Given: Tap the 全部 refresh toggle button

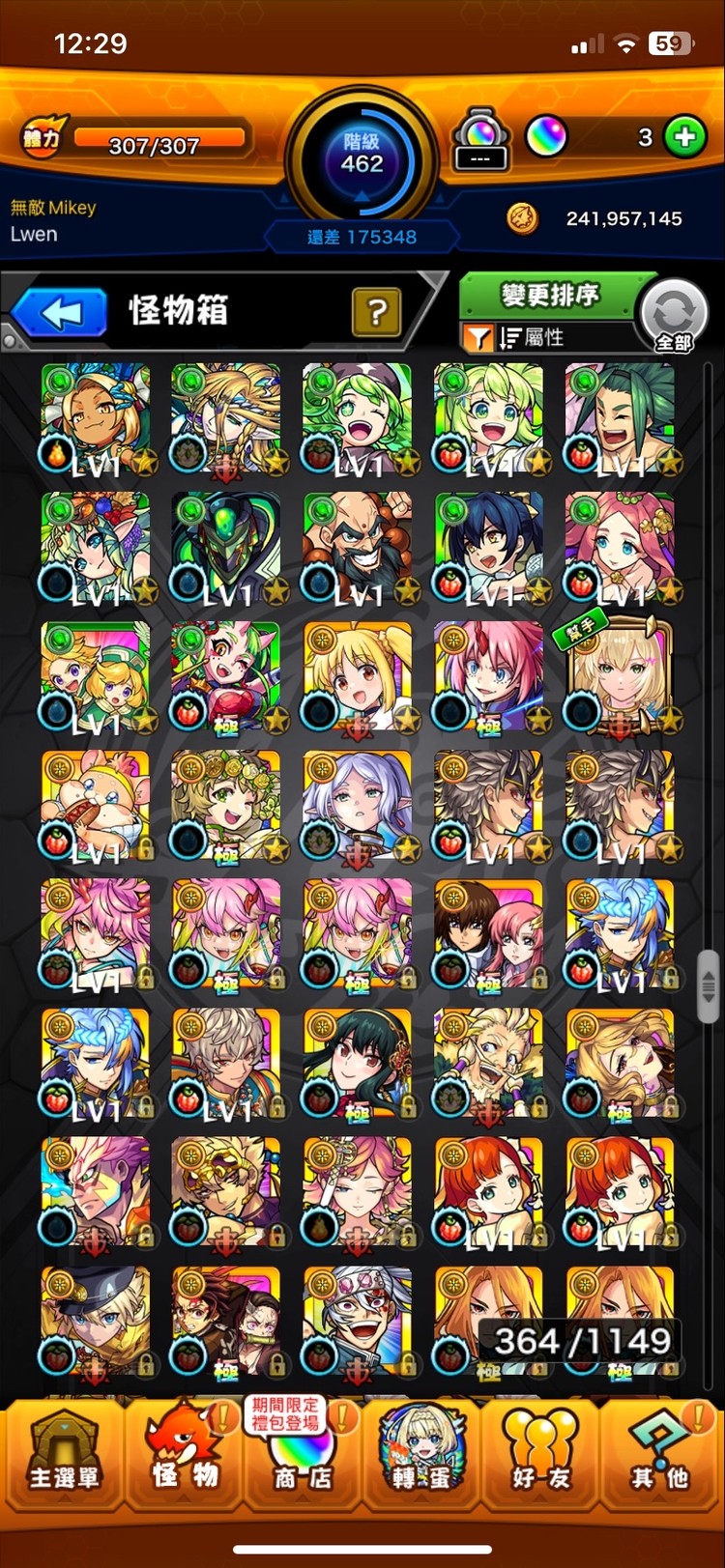Looking at the screenshot, I should click(674, 315).
